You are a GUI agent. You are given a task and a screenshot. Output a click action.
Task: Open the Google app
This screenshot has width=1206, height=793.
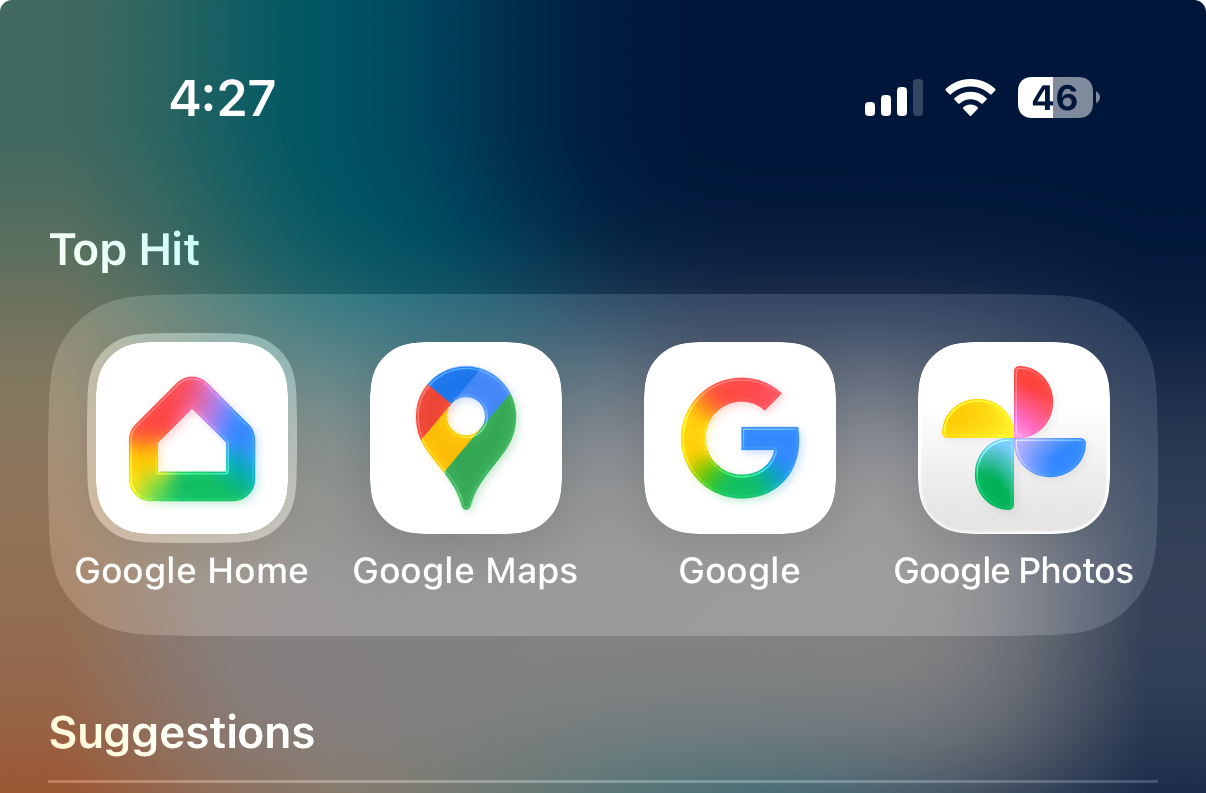(740, 438)
